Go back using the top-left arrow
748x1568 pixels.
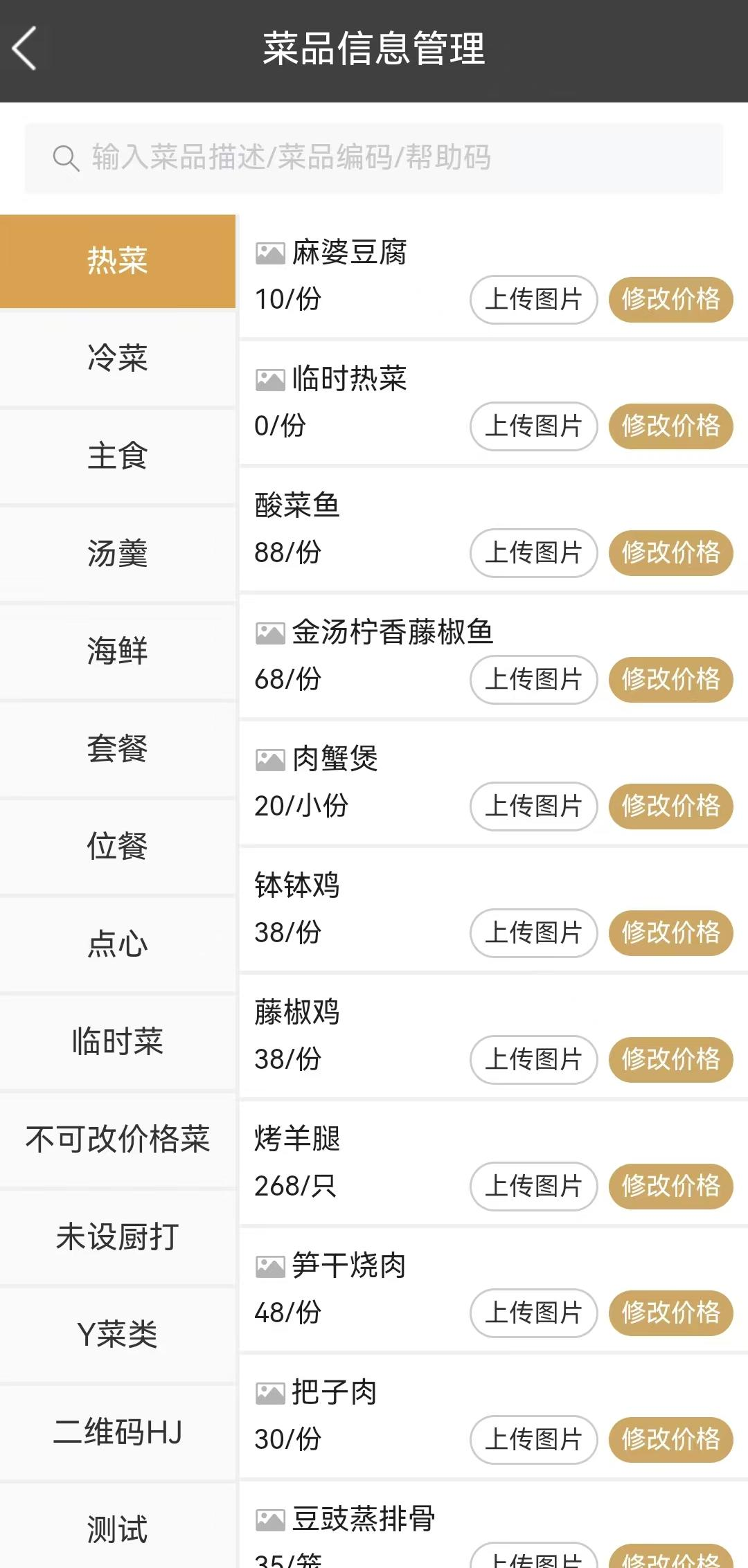[25, 48]
